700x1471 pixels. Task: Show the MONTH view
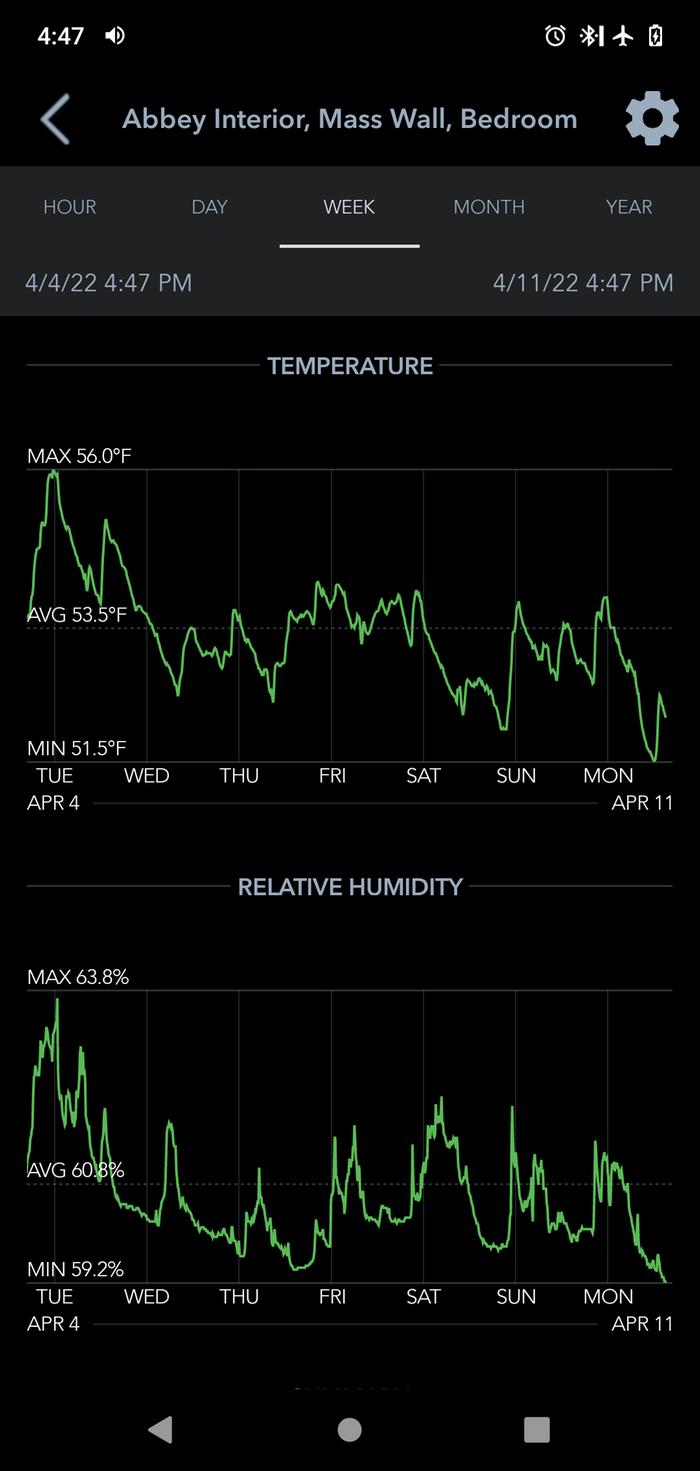[489, 207]
